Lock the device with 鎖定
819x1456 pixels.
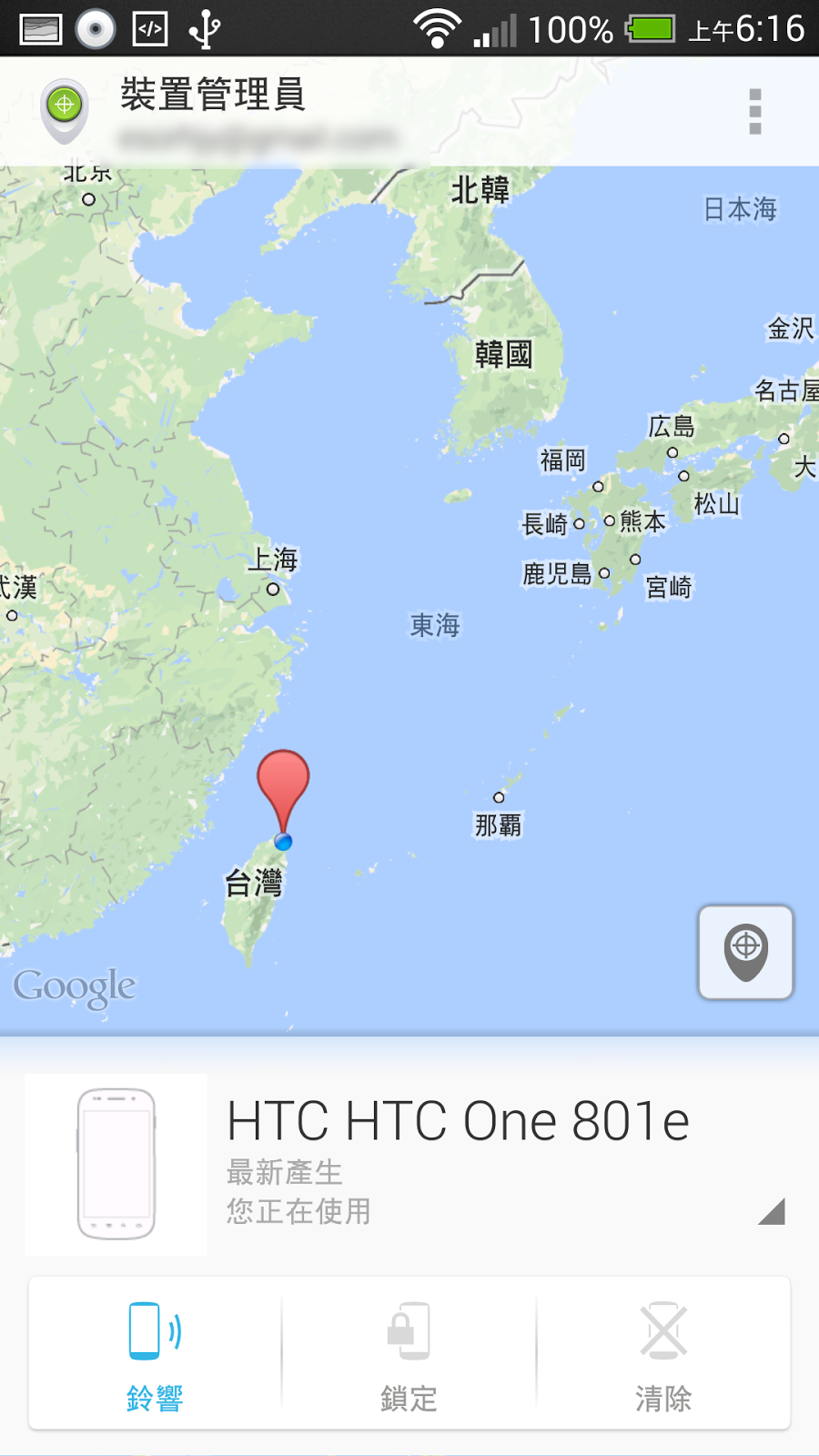pos(409,1354)
